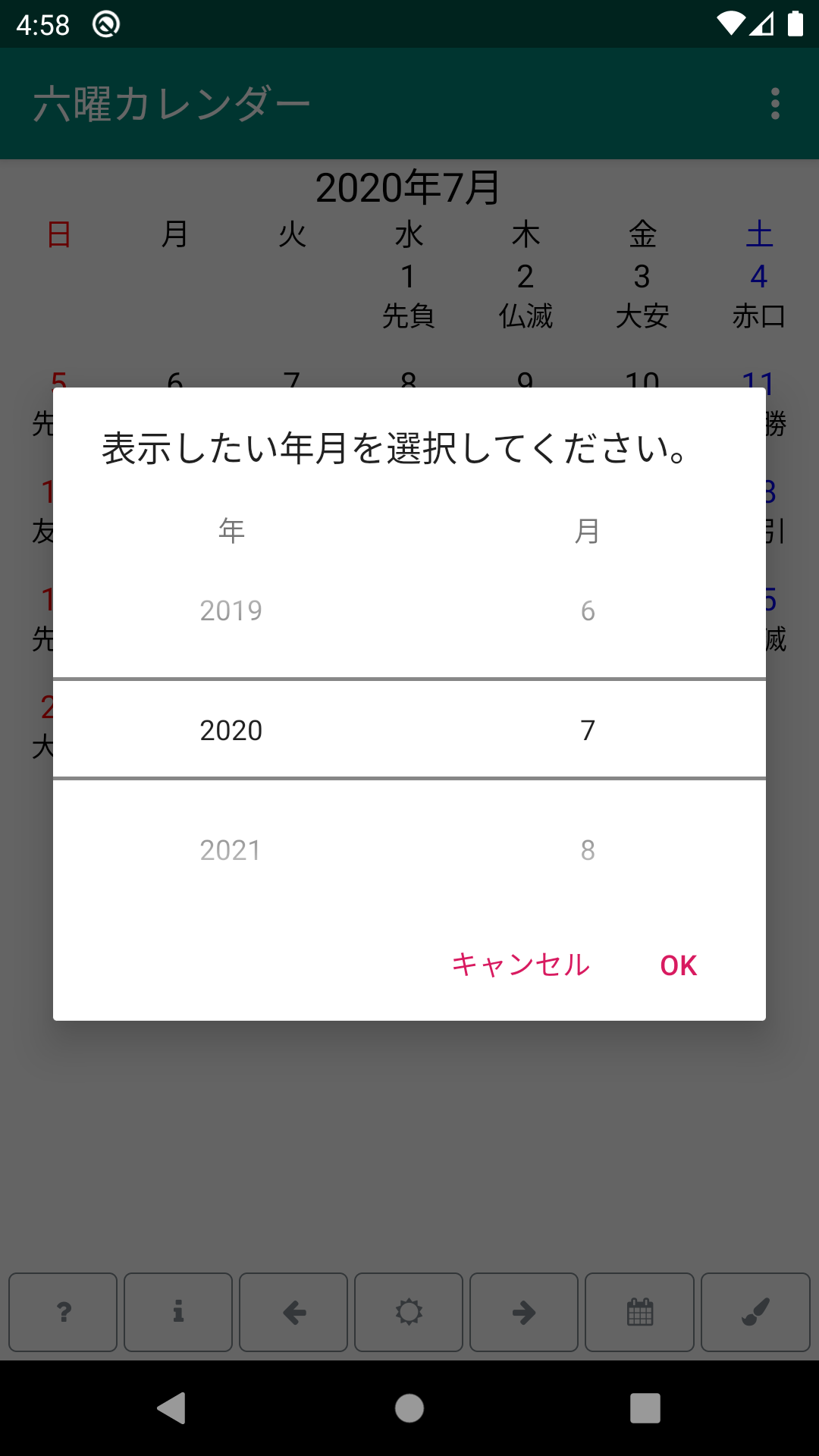Image resolution: width=819 pixels, height=1456 pixels.
Task: Choose month 8 in the picker
Action: [588, 850]
